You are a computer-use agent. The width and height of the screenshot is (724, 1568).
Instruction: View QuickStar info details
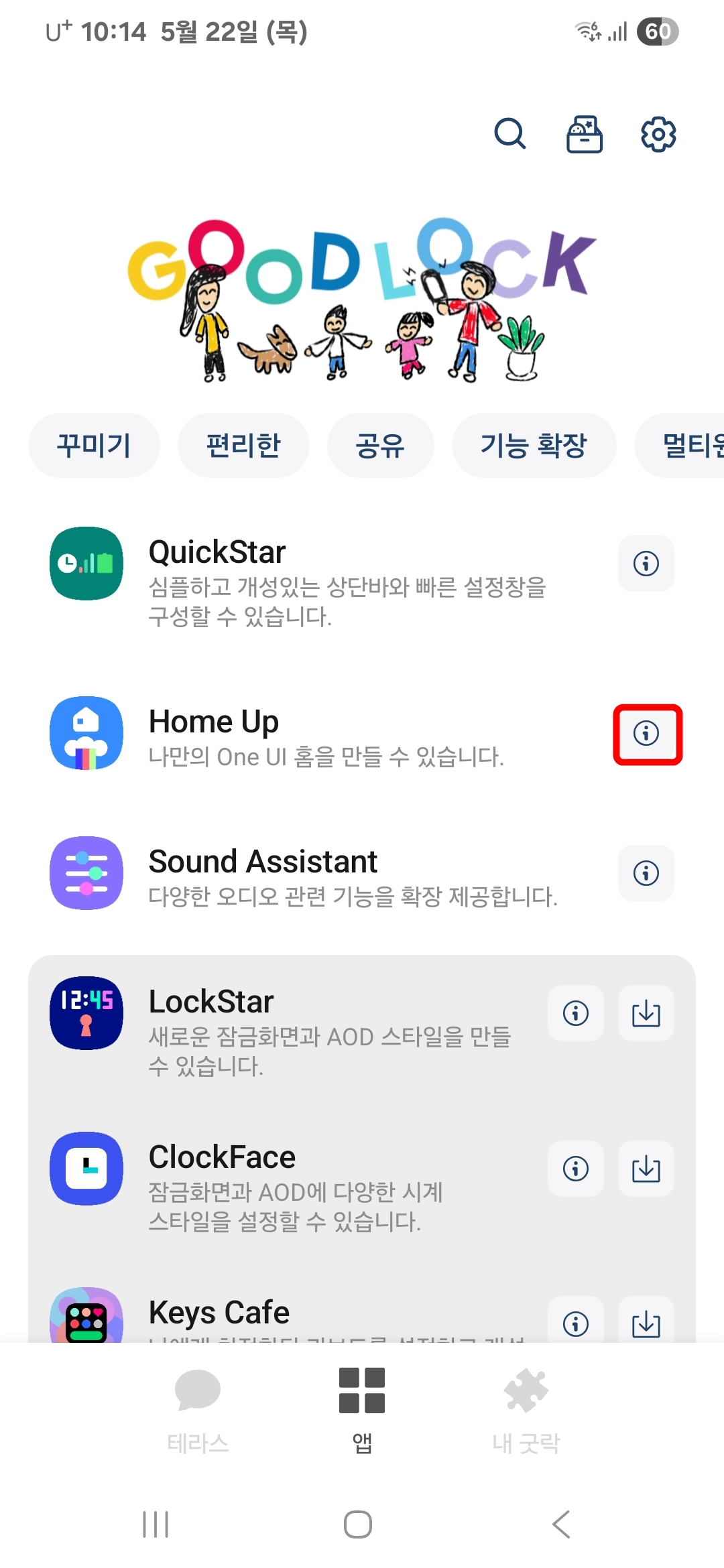coord(646,564)
